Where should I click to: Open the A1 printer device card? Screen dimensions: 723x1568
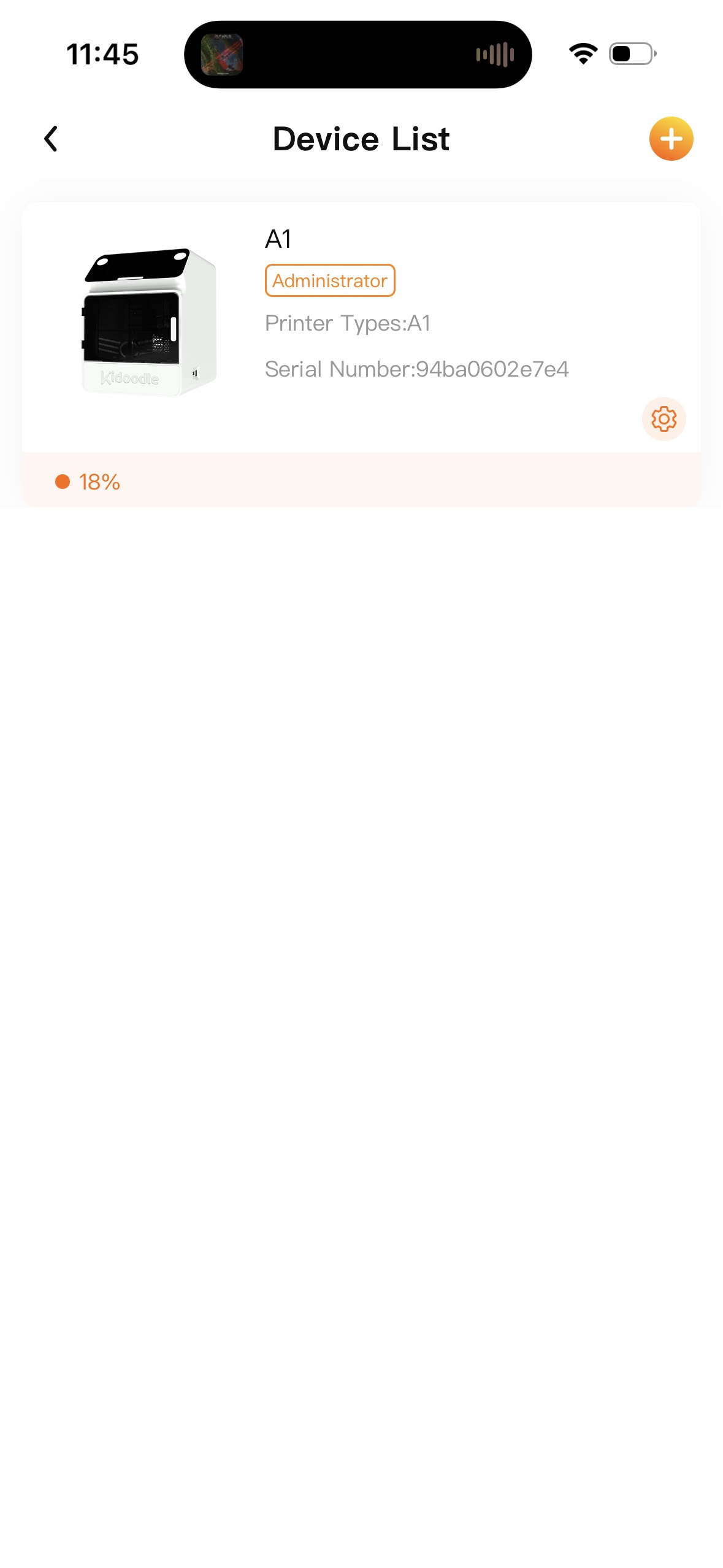(361, 325)
